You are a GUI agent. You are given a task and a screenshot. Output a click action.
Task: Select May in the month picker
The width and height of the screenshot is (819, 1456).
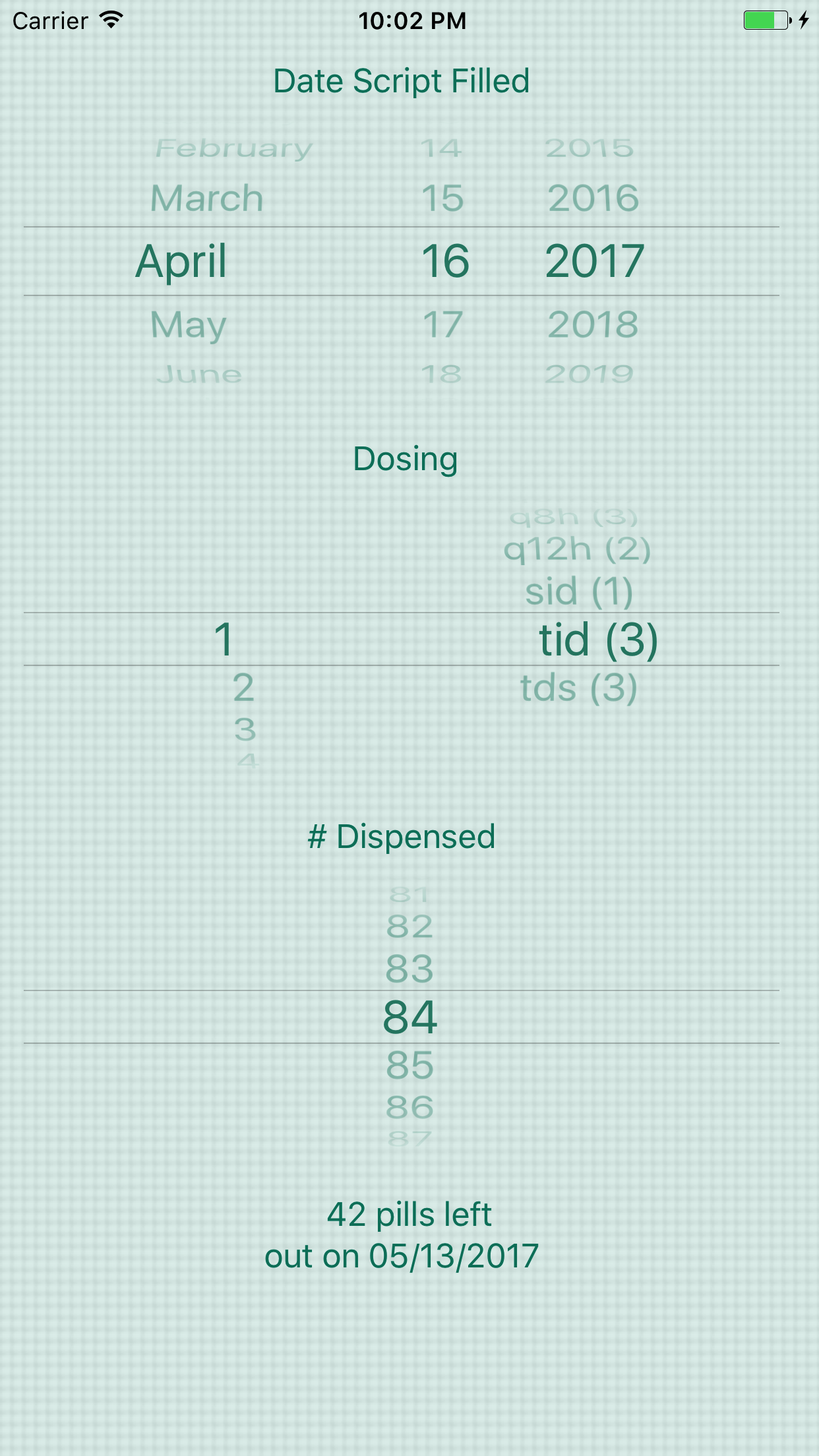pyautogui.click(x=189, y=325)
